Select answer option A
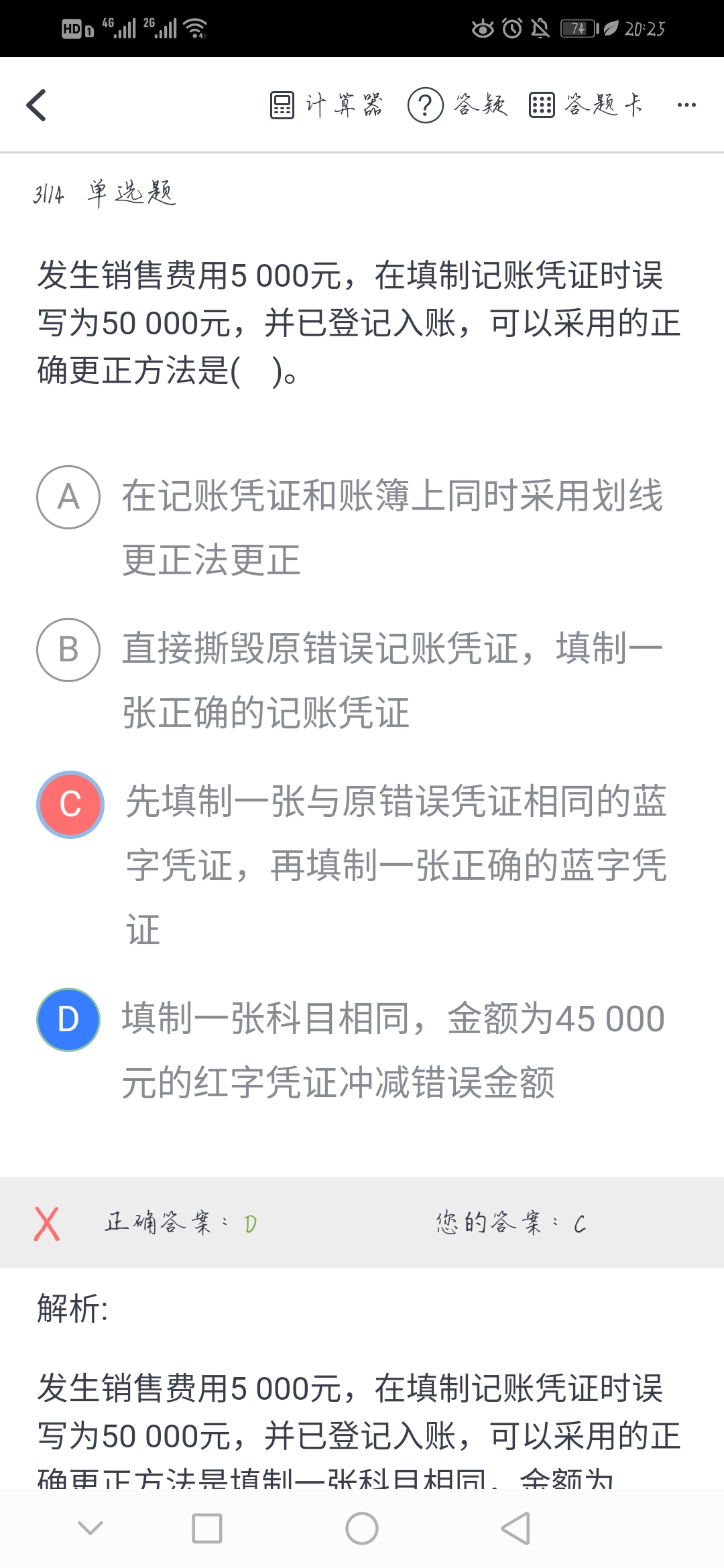The height and width of the screenshot is (1568, 724). point(68,497)
